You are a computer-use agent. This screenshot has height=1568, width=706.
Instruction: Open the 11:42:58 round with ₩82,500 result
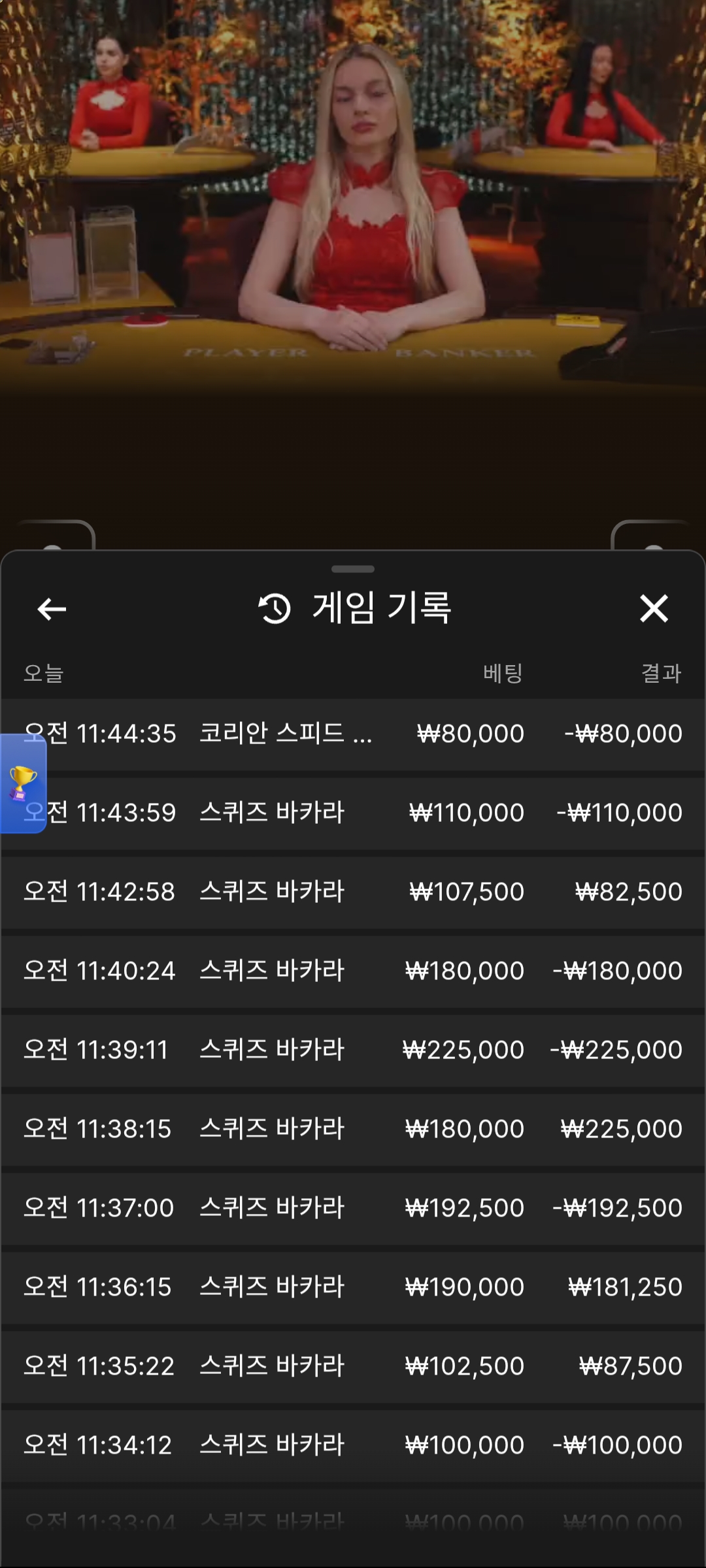(353, 892)
